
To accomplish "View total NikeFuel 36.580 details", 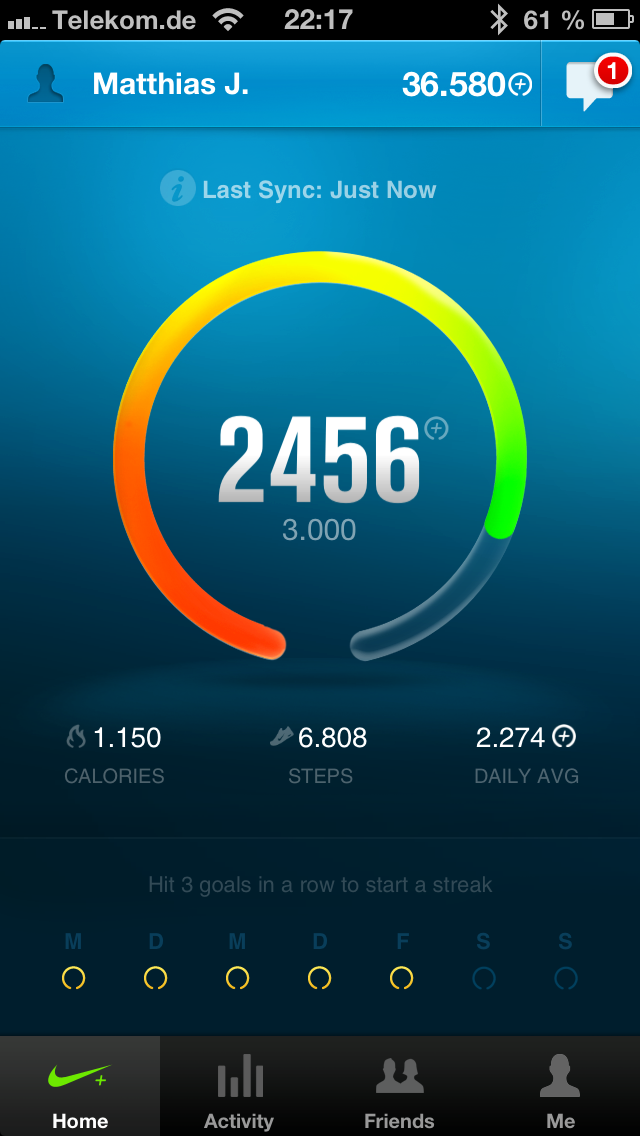I will pos(466,85).
